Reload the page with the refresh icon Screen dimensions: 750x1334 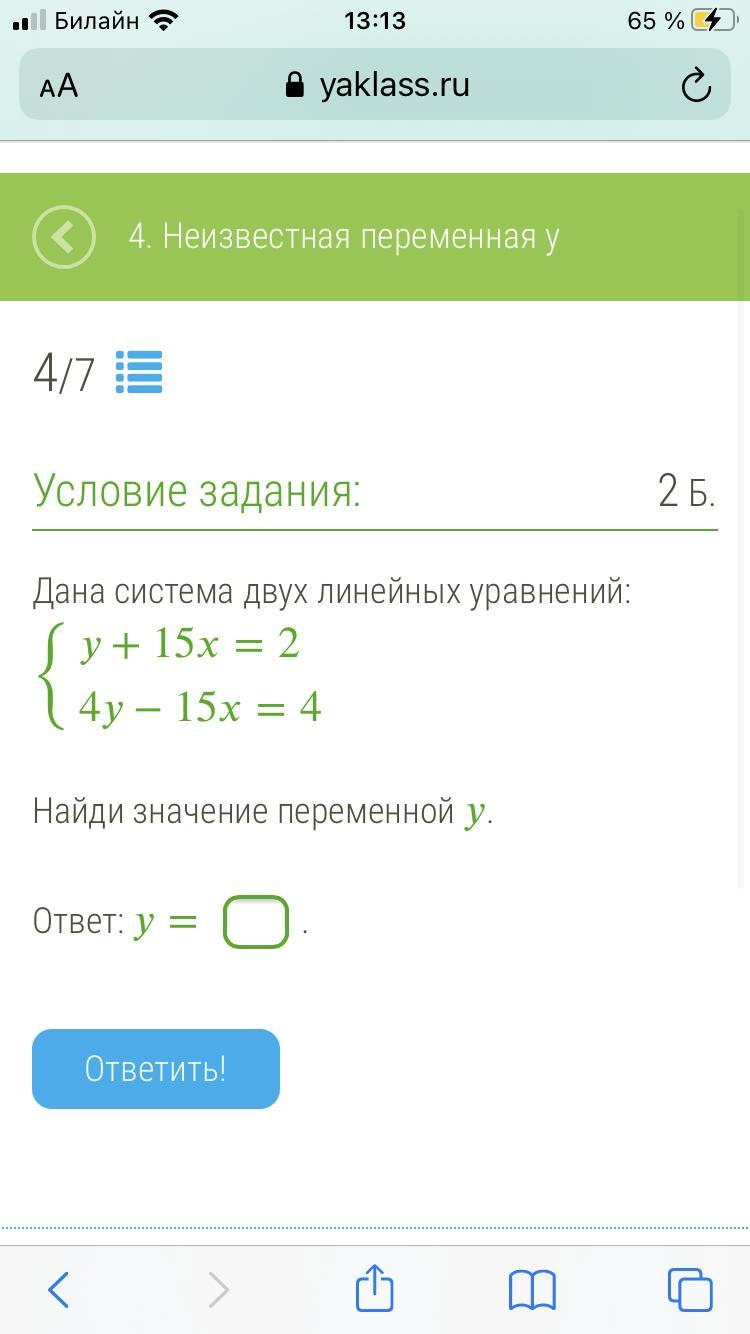pyautogui.click(x=695, y=86)
